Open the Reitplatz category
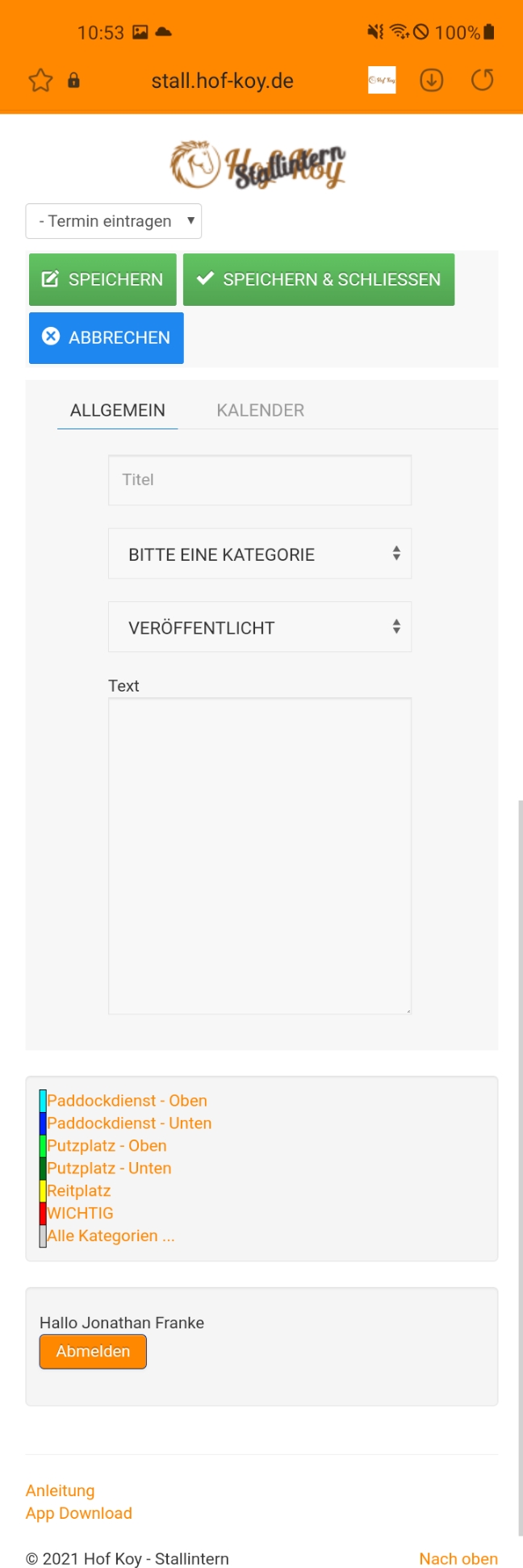The width and height of the screenshot is (523, 1568). pos(79,1191)
